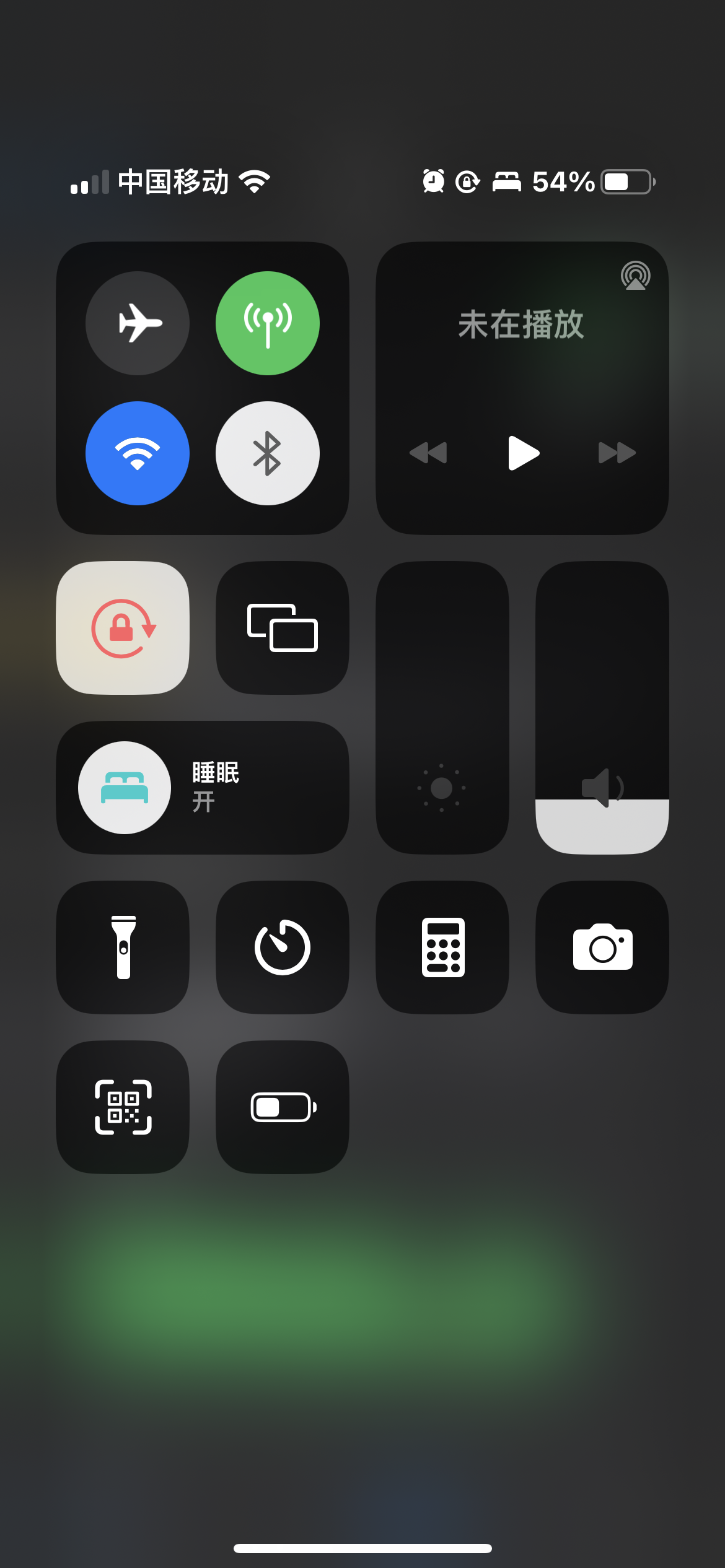
Task: Start media playback with play button
Action: pyautogui.click(x=523, y=453)
